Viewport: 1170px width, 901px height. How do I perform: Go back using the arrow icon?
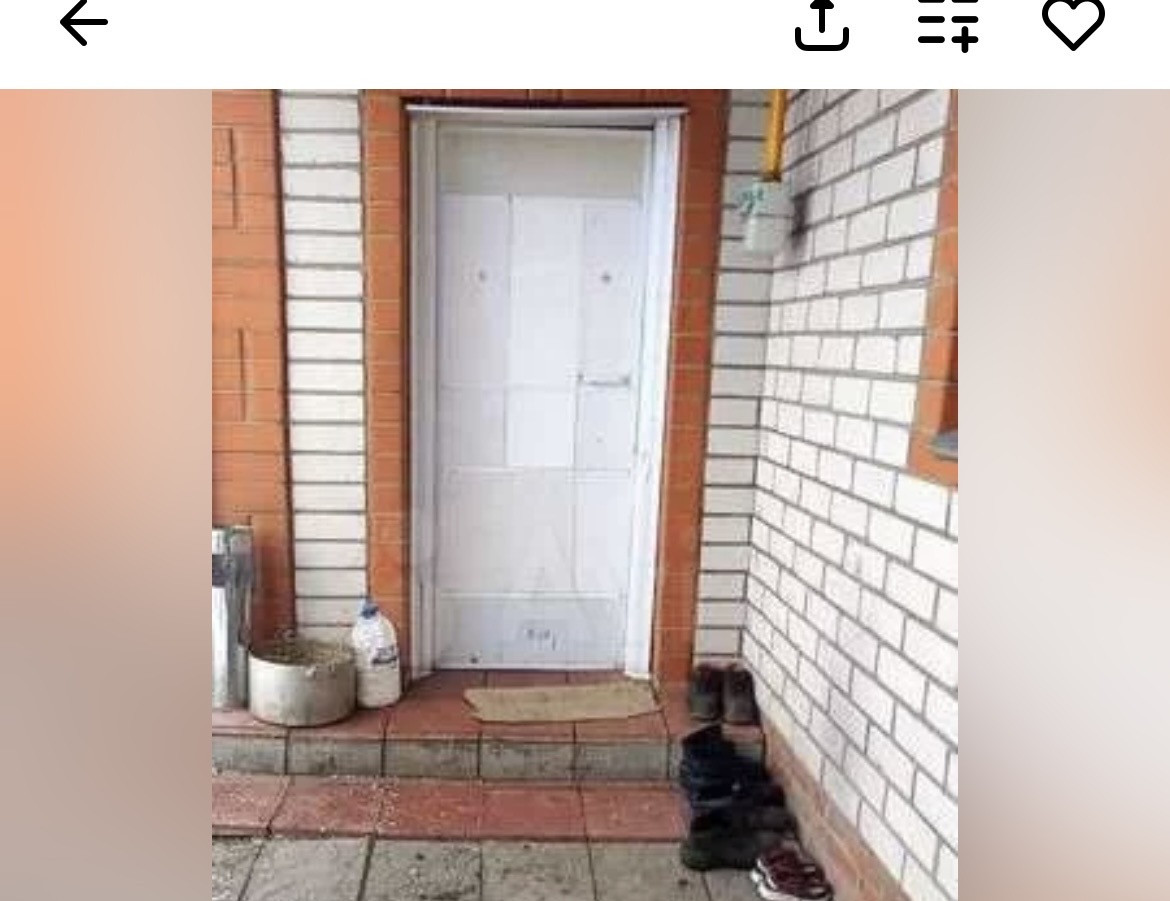84,22
